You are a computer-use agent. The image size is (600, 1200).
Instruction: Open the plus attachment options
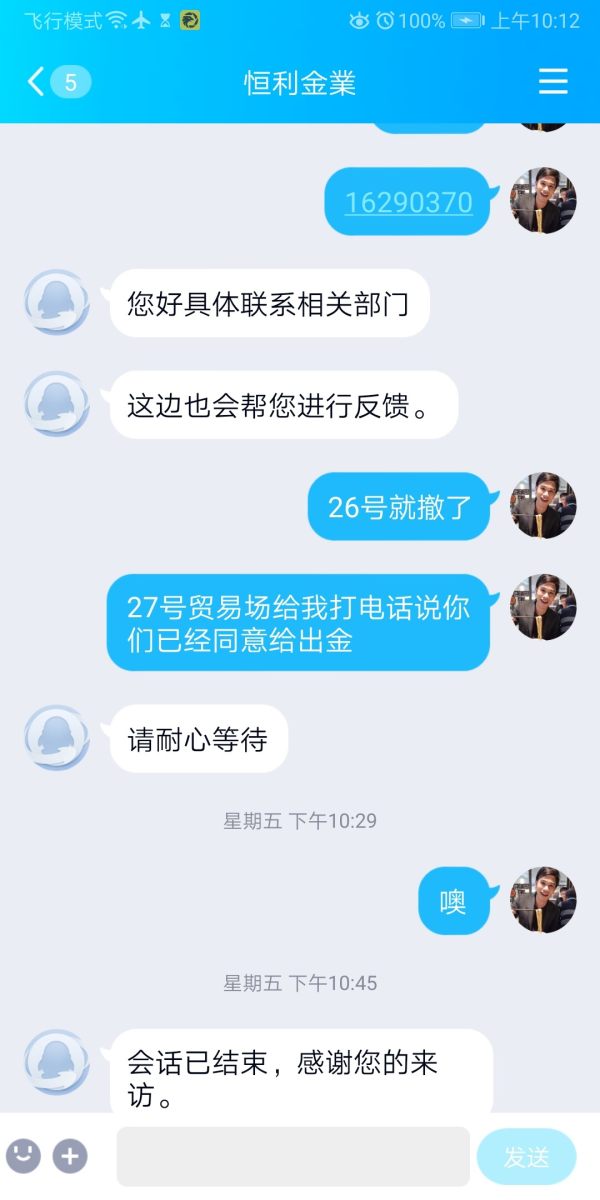pyautogui.click(x=70, y=1156)
